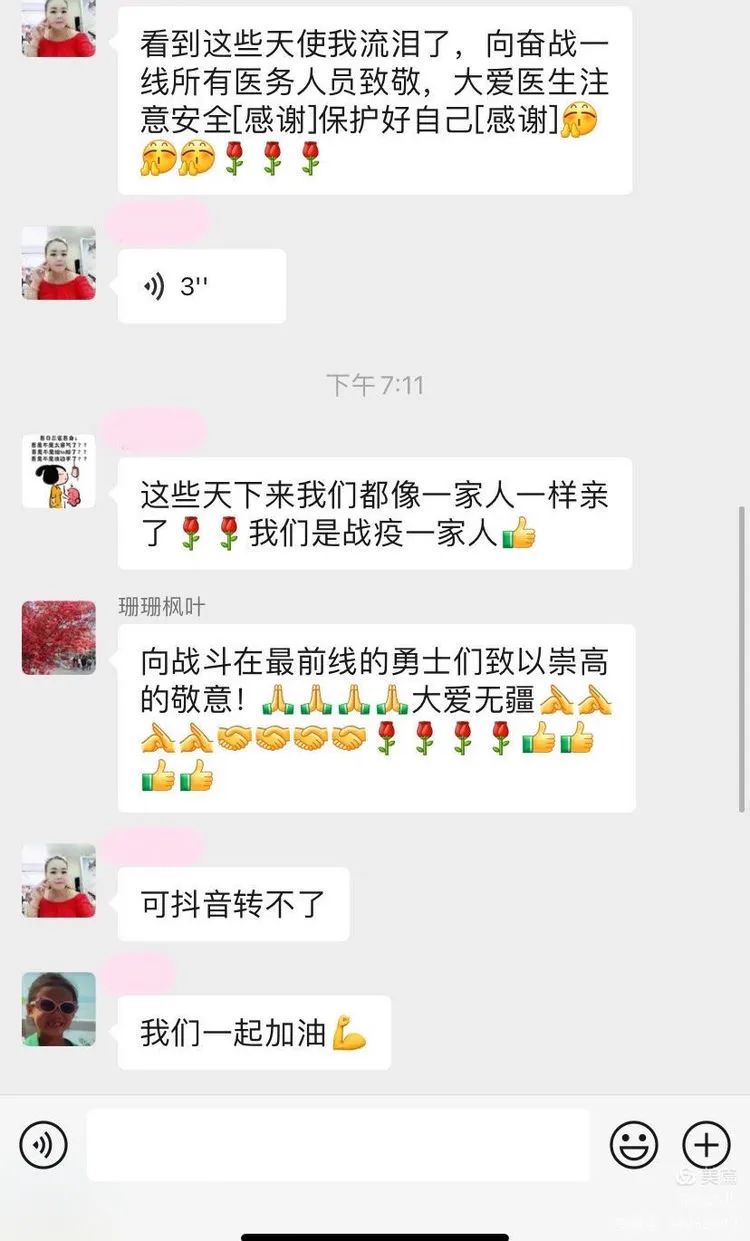Open the emoji sticker panel
This screenshot has height=1241, width=750.
[x=634, y=1145]
